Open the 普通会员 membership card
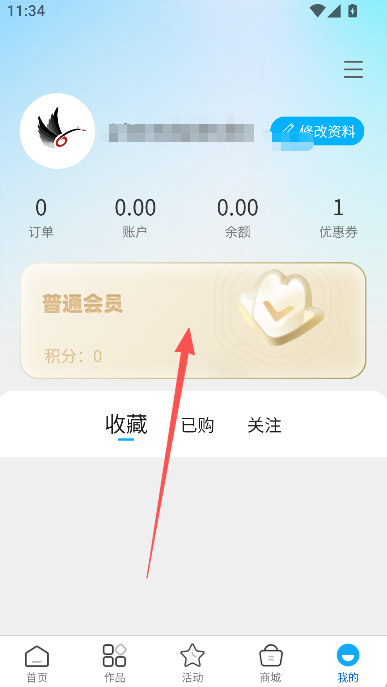387x687 pixels. [x=193, y=320]
